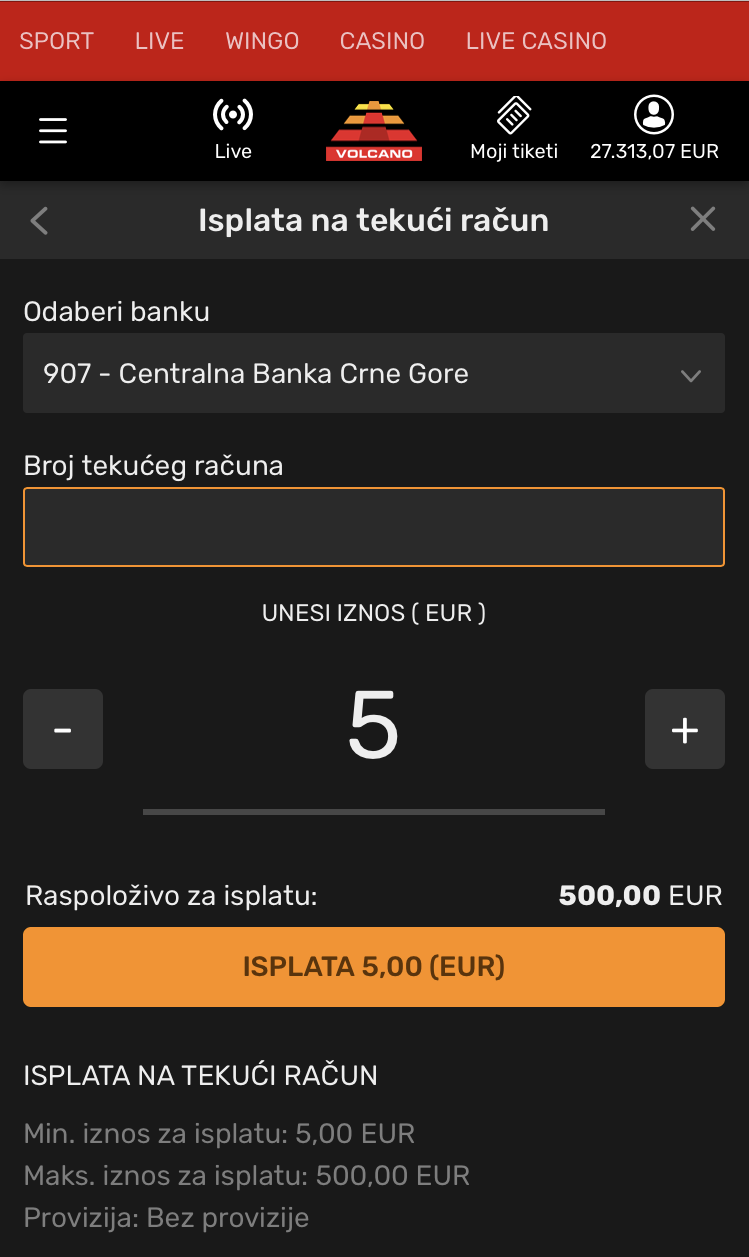Screen dimensions: 749x1257
Task: Increase the amount with plus button
Action: (685, 729)
